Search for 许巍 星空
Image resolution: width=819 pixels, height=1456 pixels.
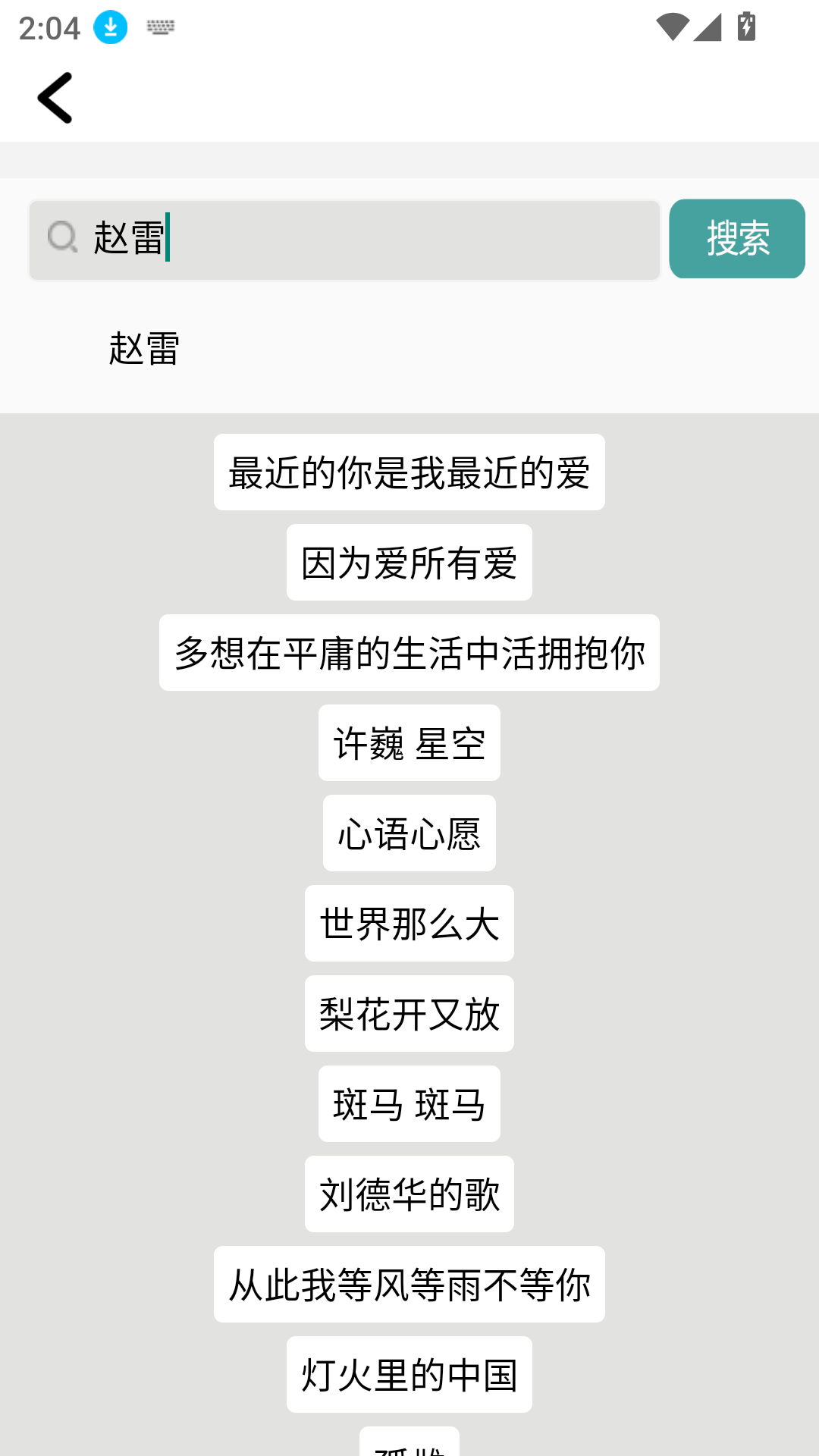coord(409,742)
